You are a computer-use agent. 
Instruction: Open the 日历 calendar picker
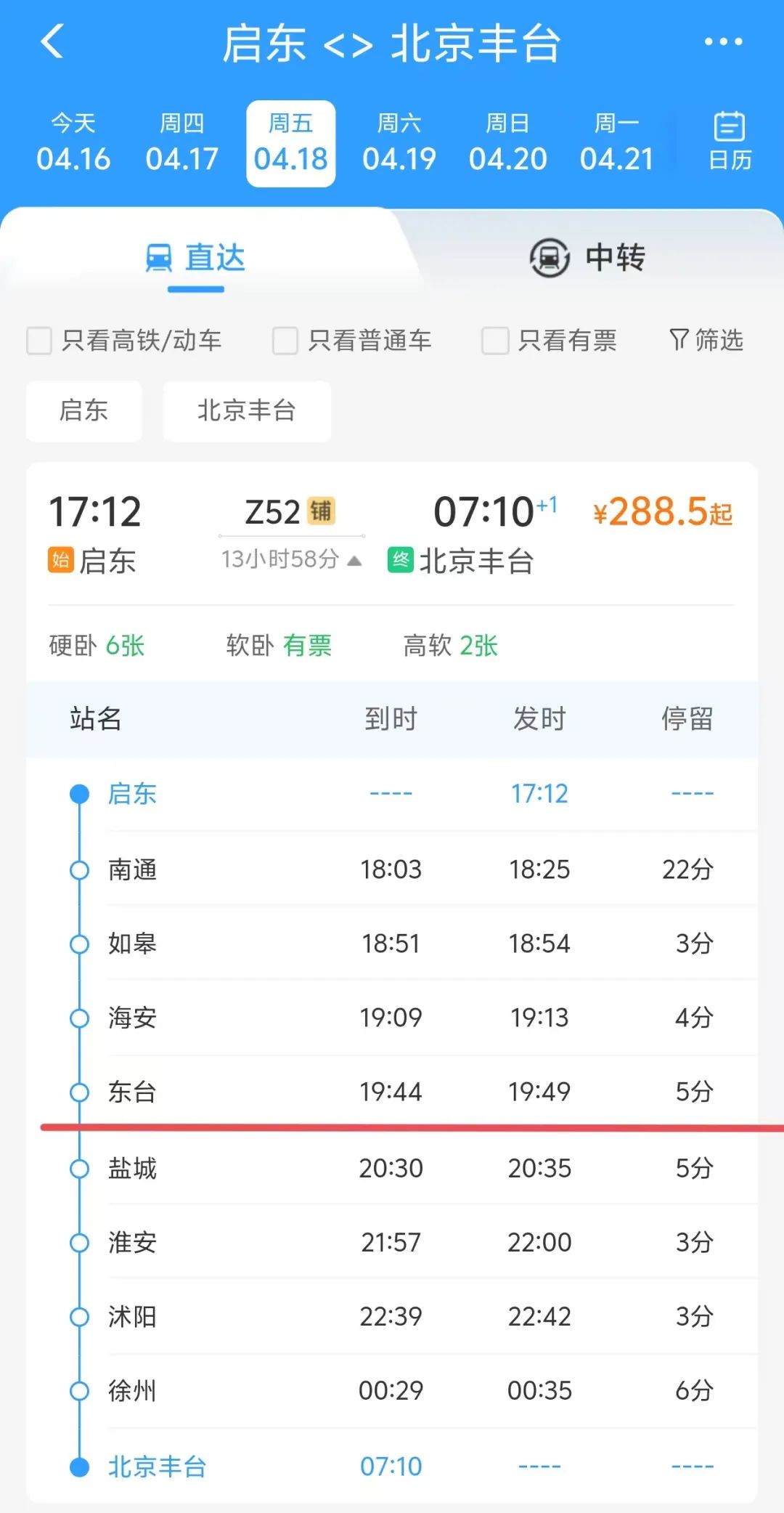click(729, 142)
